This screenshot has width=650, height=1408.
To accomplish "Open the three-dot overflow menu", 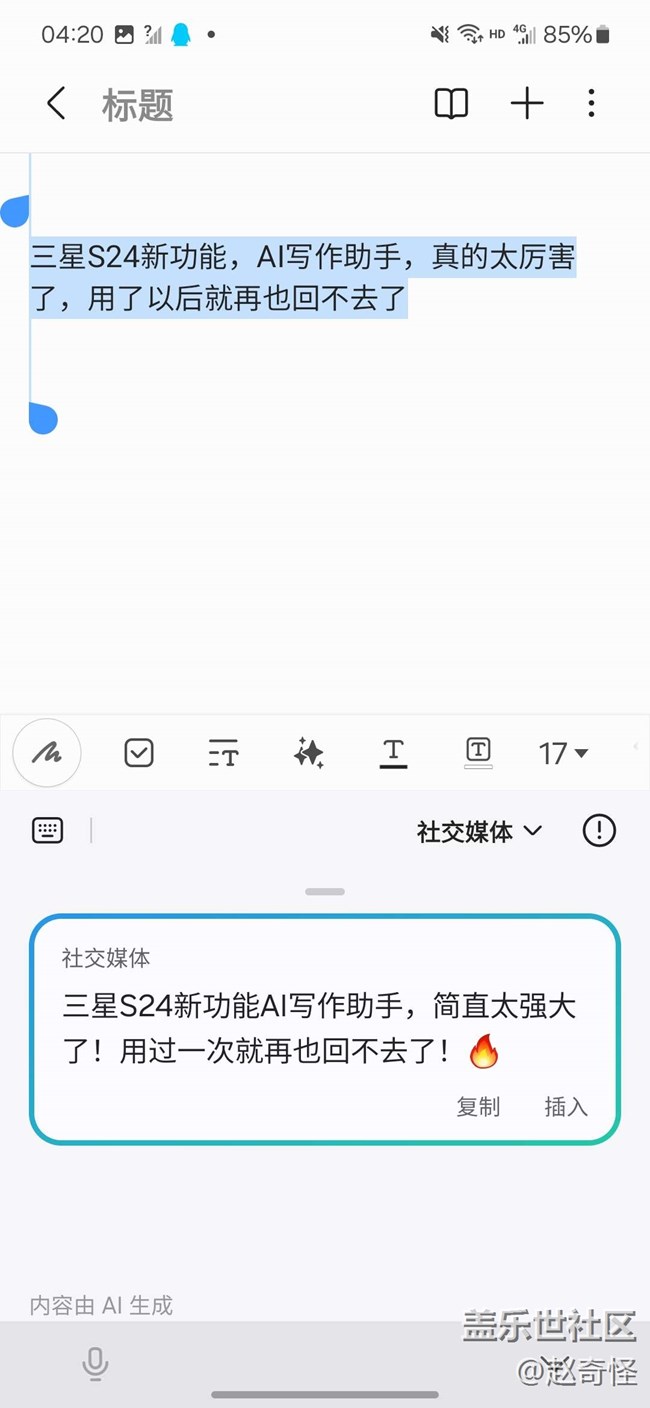I will click(591, 104).
